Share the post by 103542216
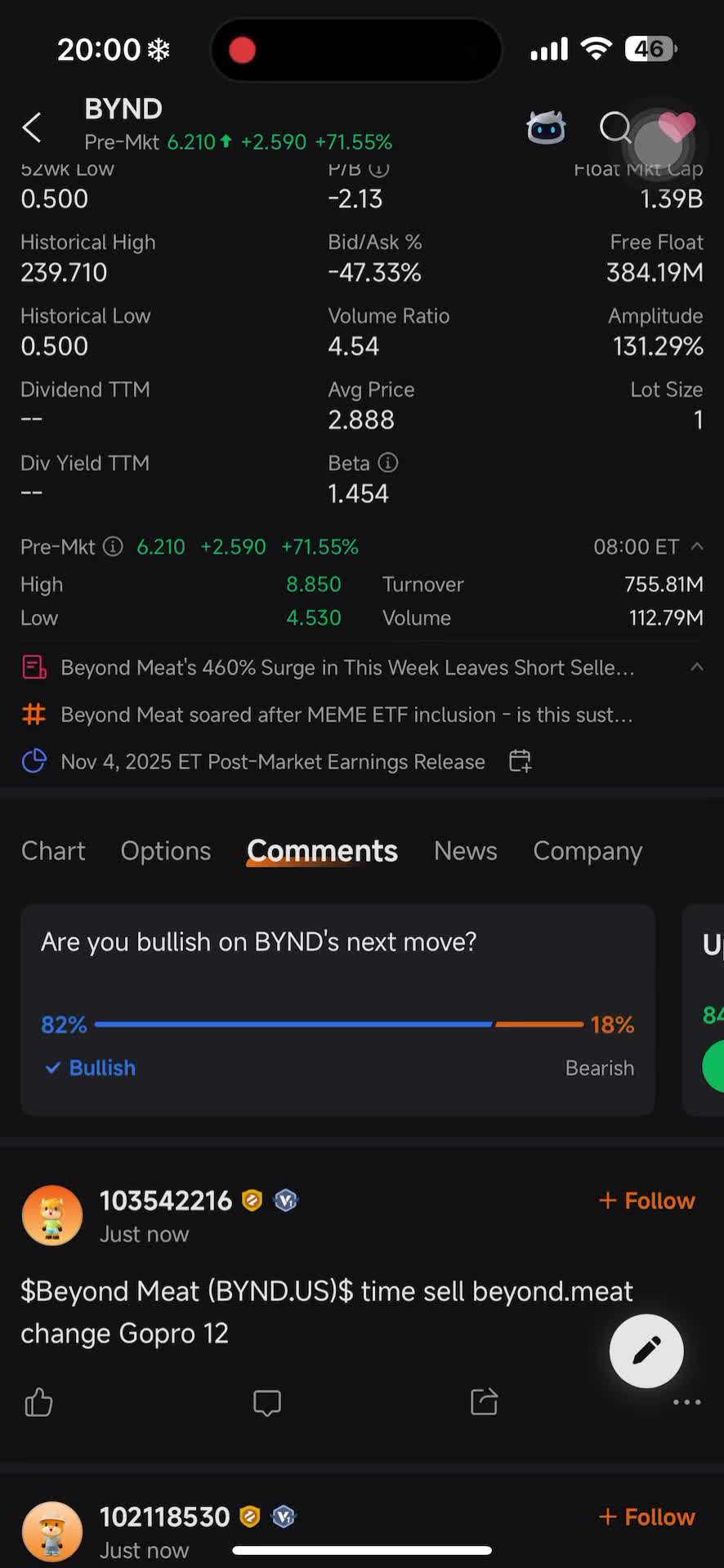 484,1402
